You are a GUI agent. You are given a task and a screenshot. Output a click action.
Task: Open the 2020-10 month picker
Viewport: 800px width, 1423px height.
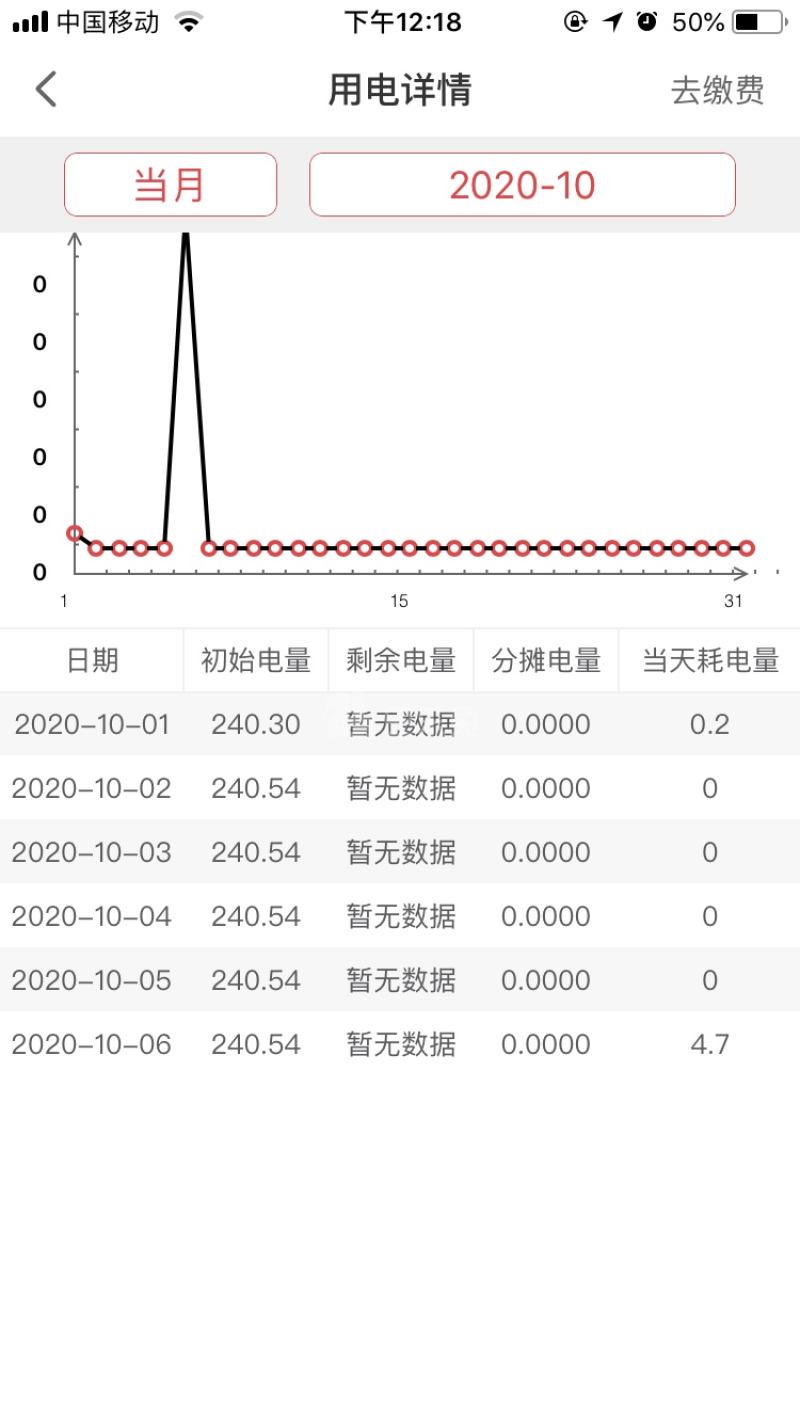click(x=522, y=185)
